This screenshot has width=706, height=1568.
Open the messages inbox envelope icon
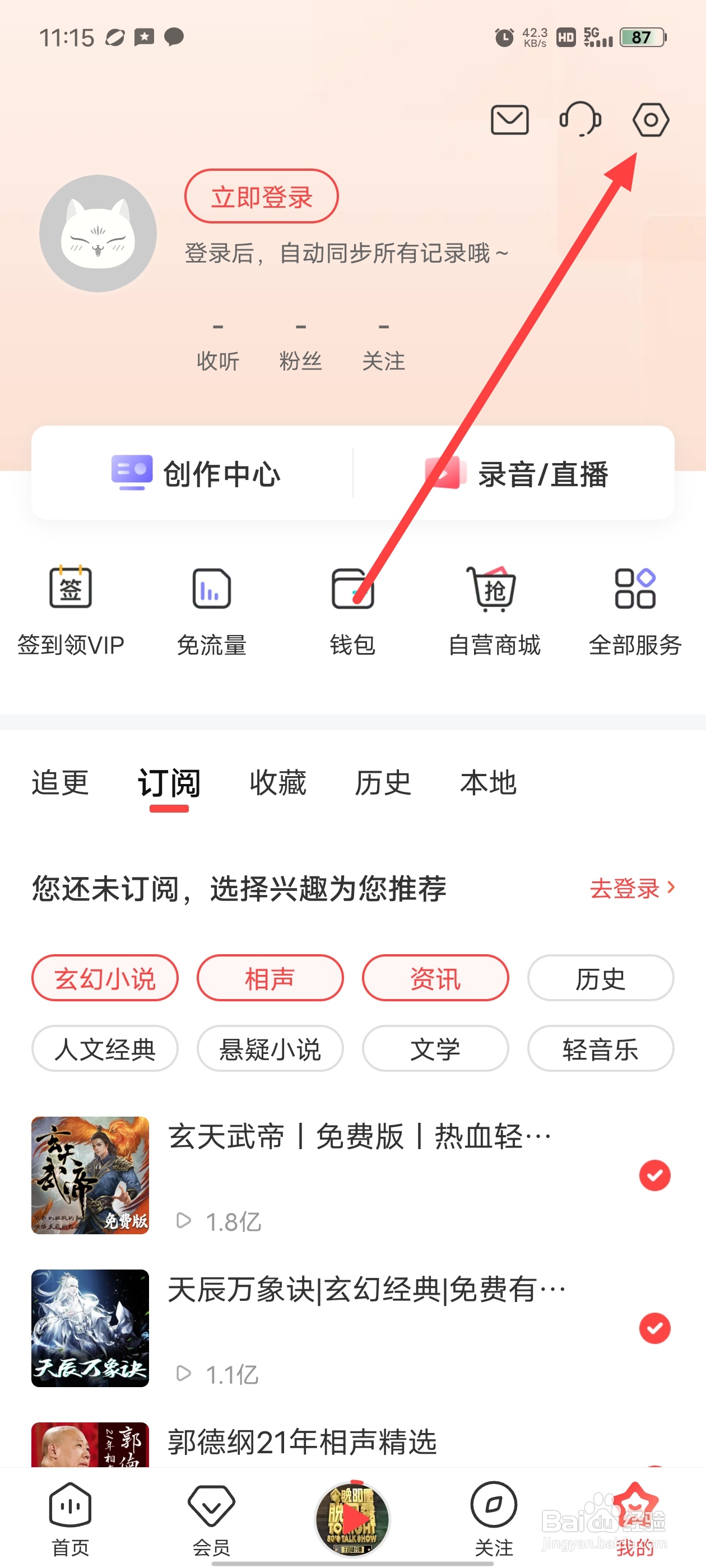509,120
